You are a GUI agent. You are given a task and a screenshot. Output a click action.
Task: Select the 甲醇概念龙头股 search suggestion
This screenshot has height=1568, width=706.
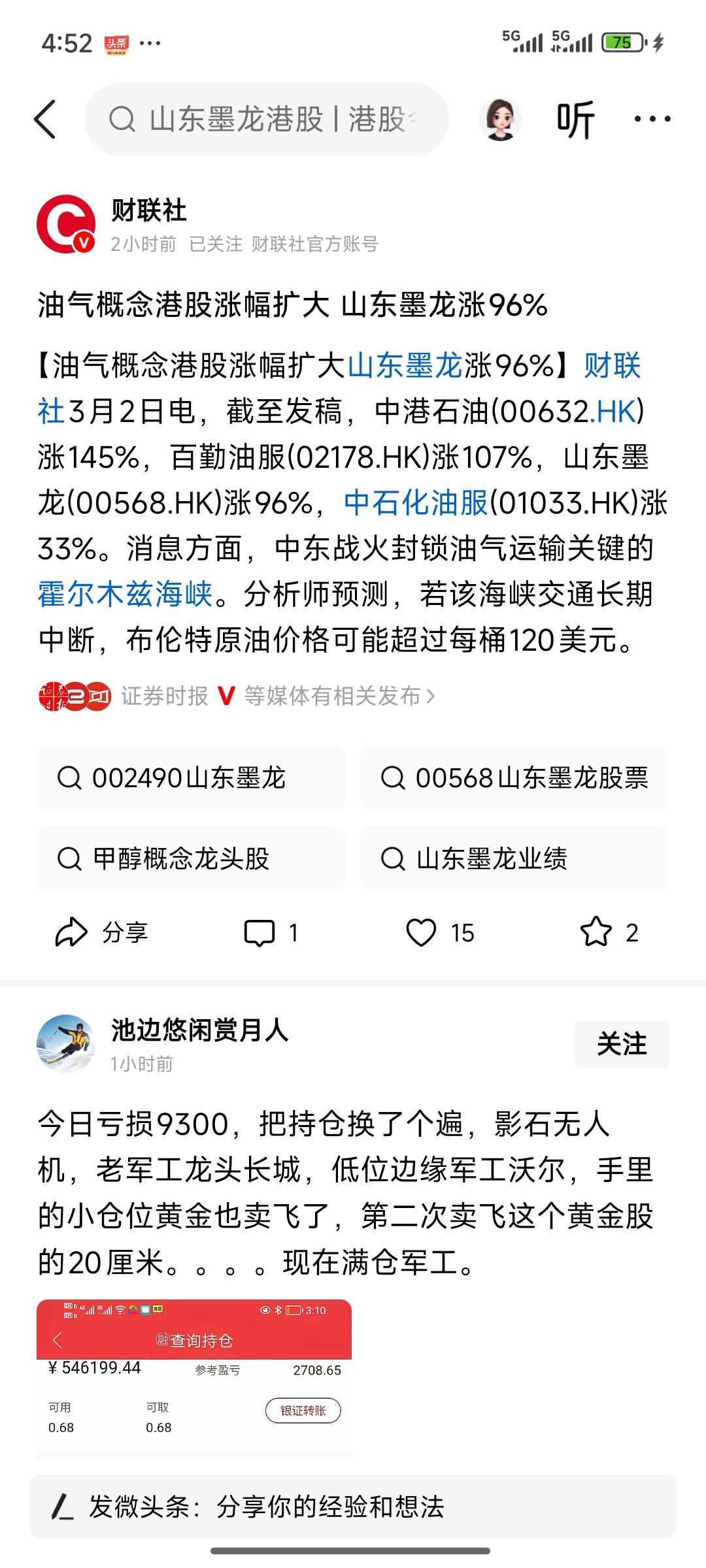pos(190,860)
